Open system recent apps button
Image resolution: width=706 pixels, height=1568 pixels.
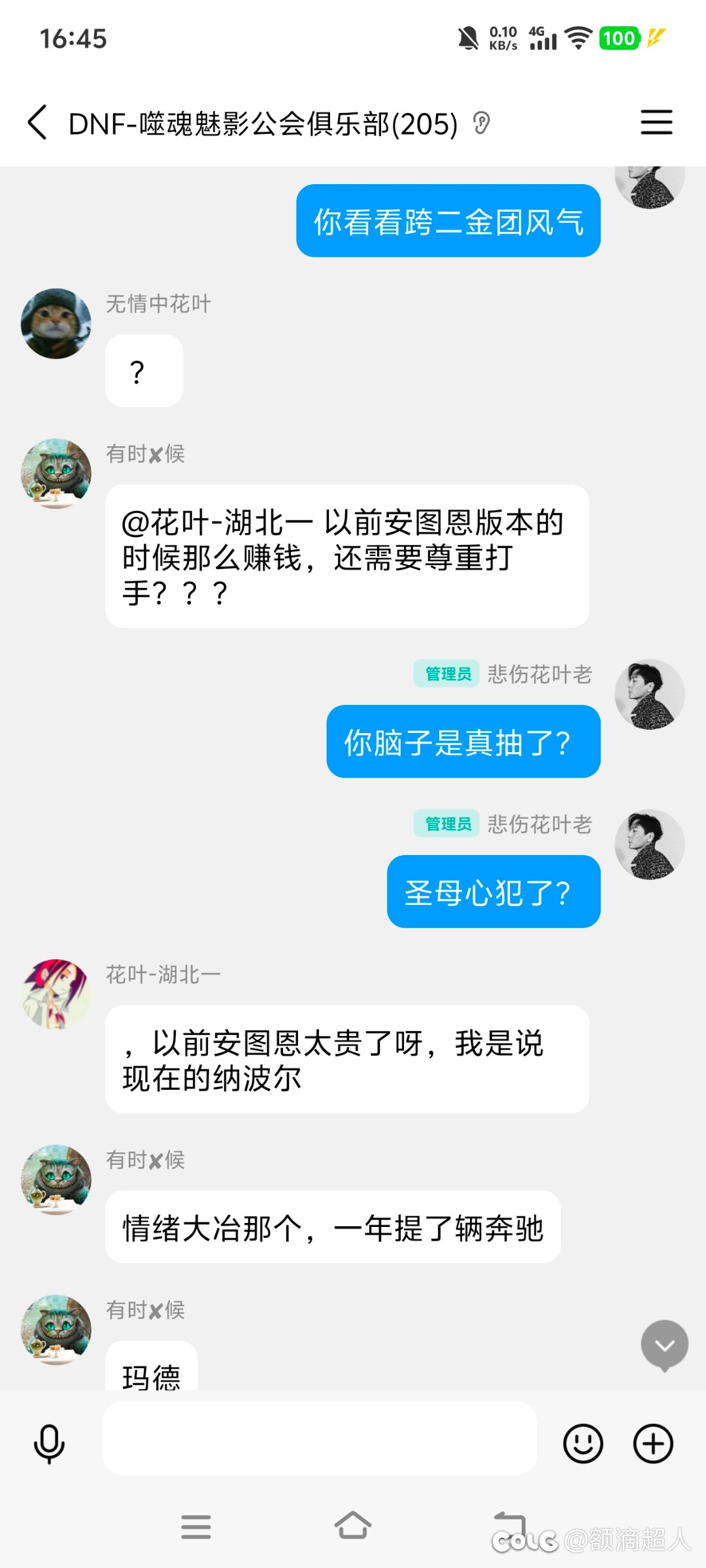pos(196,1527)
